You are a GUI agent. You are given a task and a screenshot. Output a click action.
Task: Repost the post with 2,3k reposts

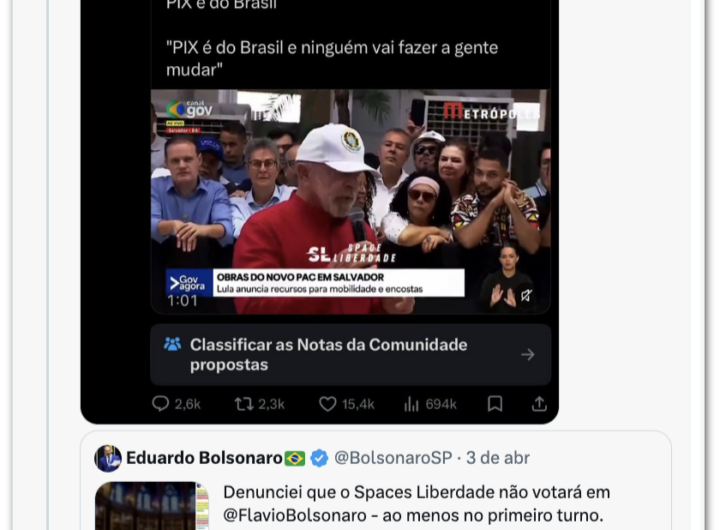click(x=244, y=404)
